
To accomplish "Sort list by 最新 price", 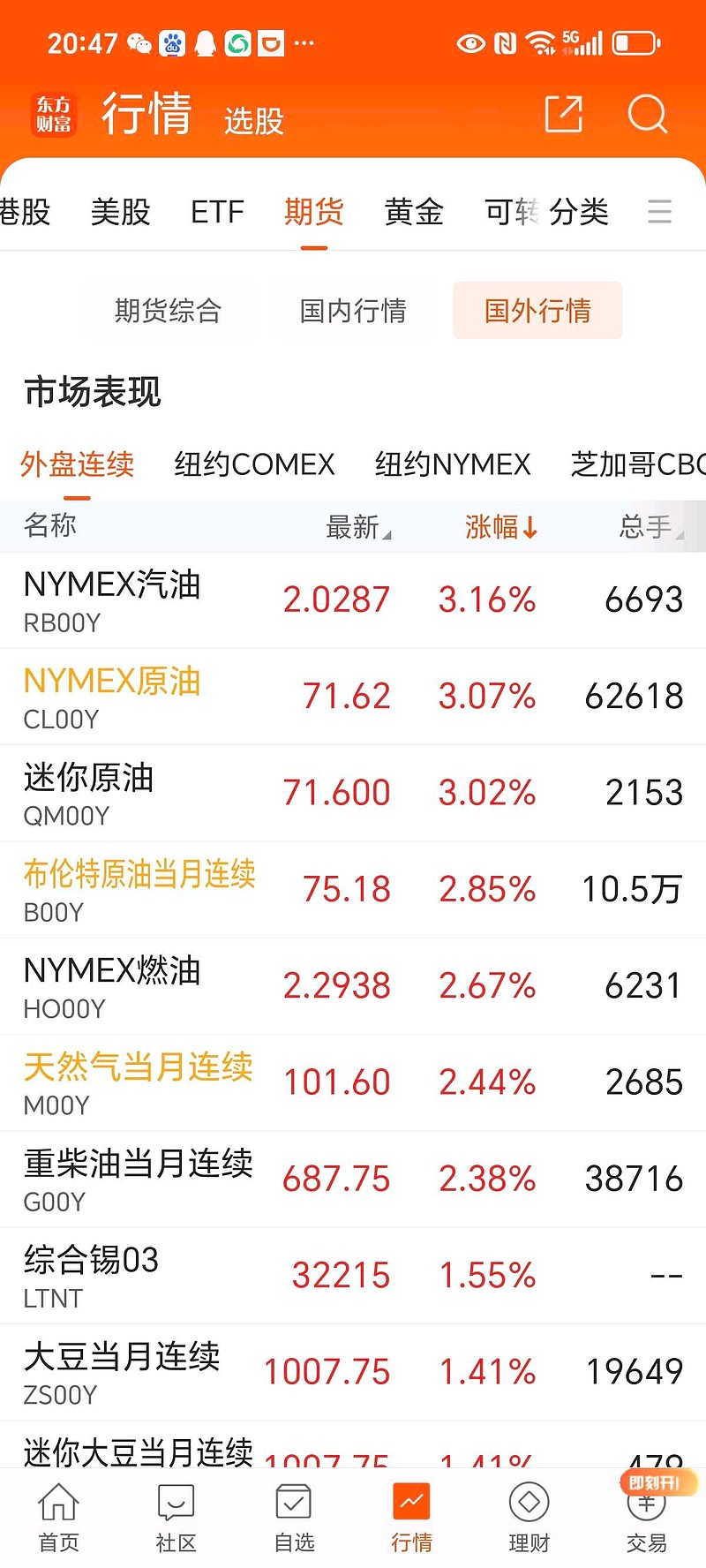I will tap(358, 527).
